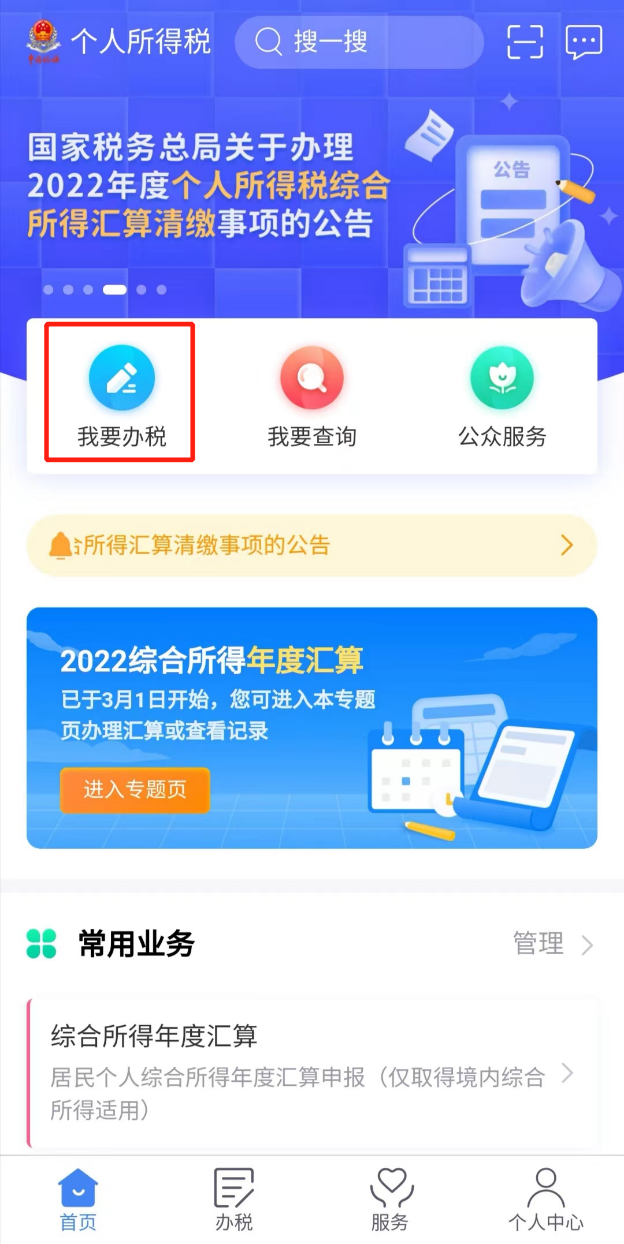Switch to the 办税 tab
Image resolution: width=624 pixels, height=1244 pixels.
click(234, 1200)
